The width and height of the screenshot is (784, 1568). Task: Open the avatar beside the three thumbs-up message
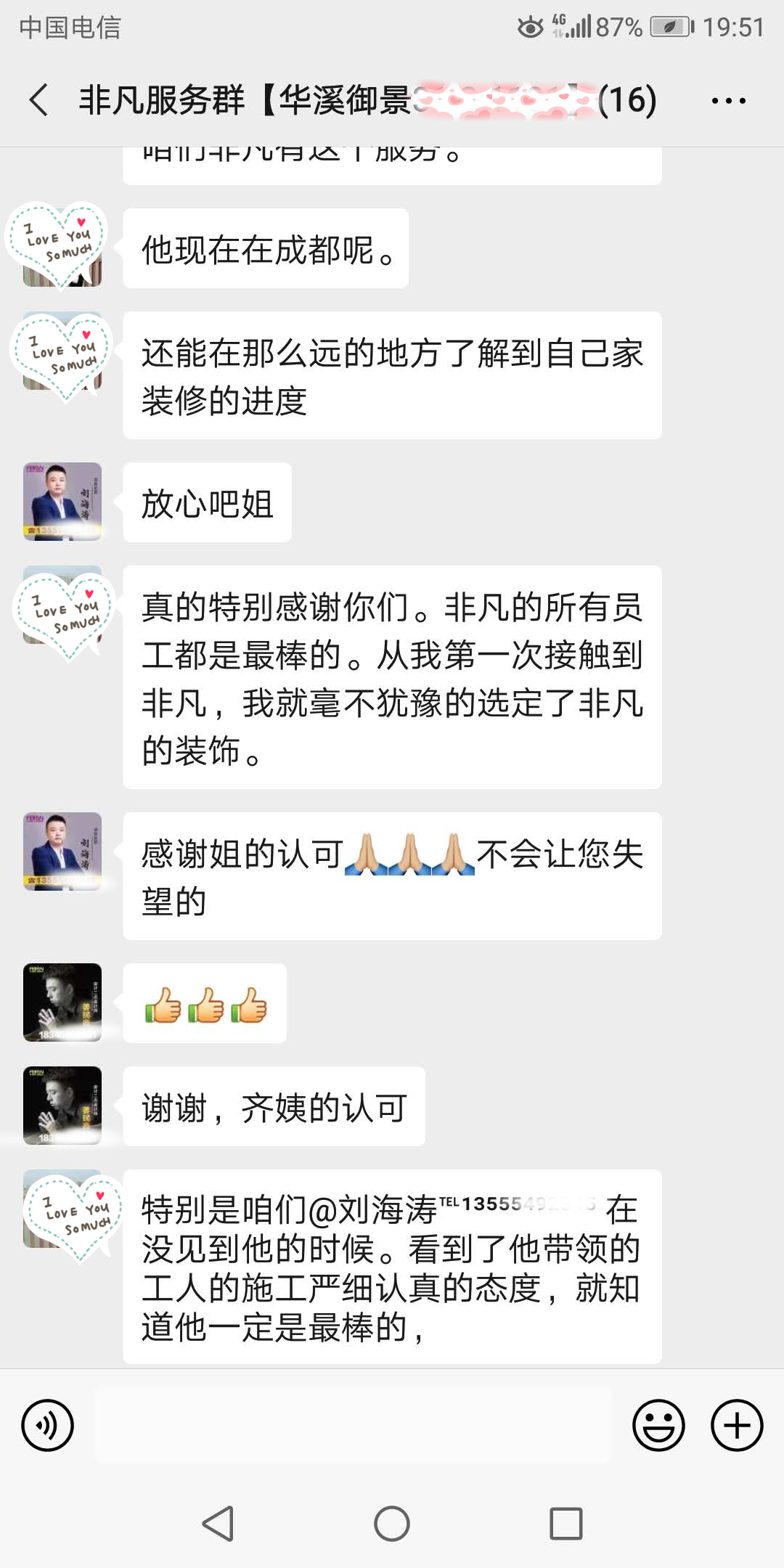point(62,1003)
